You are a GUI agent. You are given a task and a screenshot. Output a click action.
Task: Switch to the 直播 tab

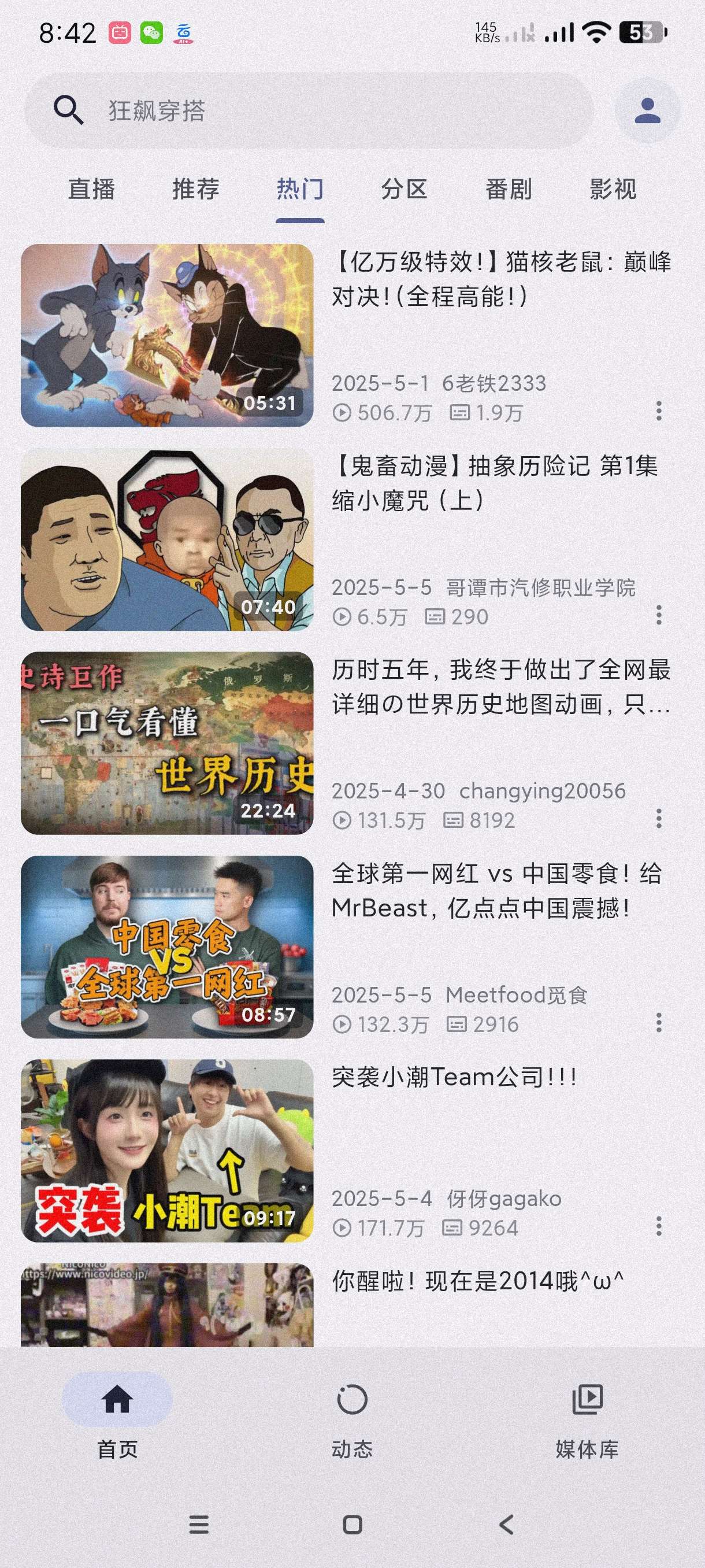[92, 189]
